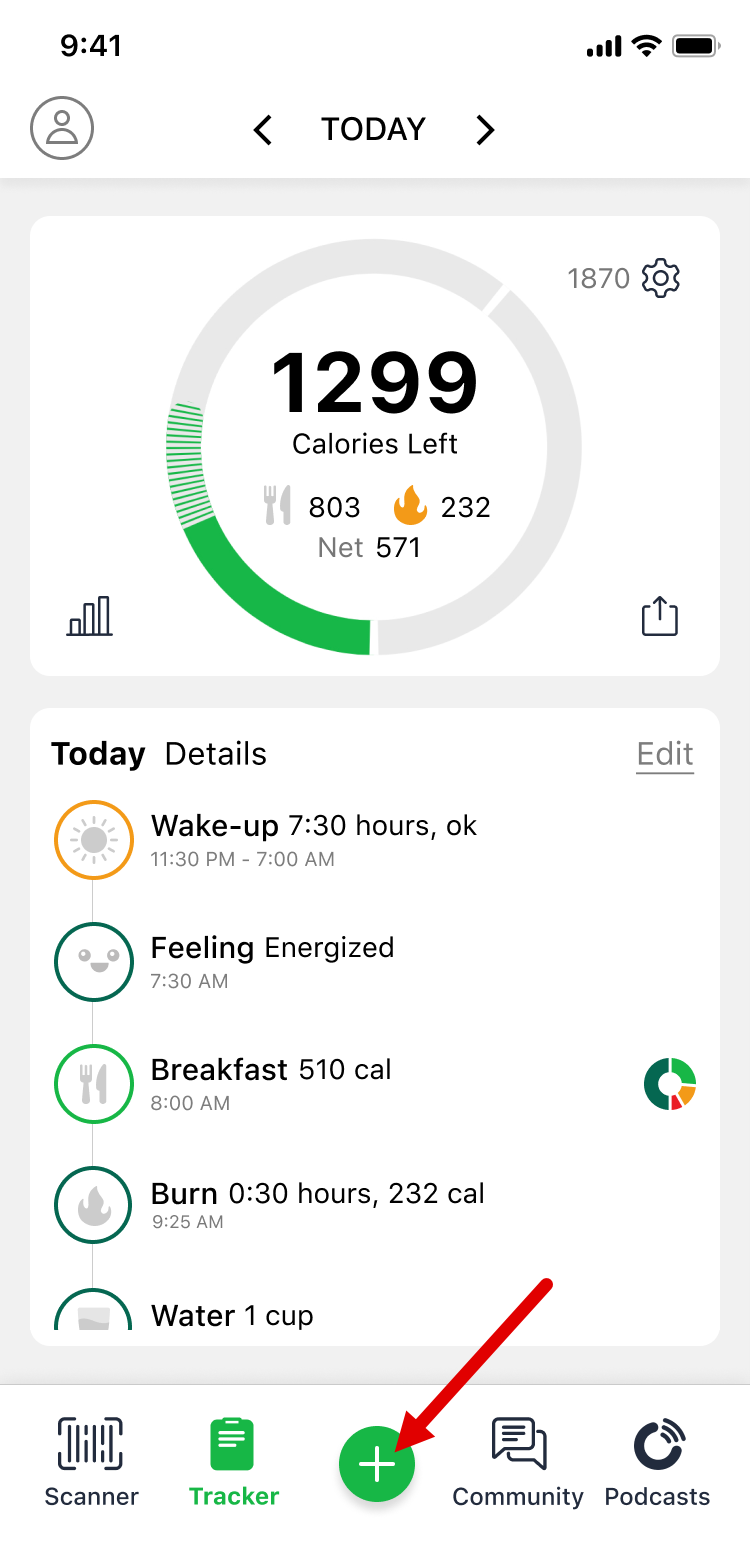Add a new entry with the plus button
Screen dimensions: 750x1560
[x=377, y=1464]
